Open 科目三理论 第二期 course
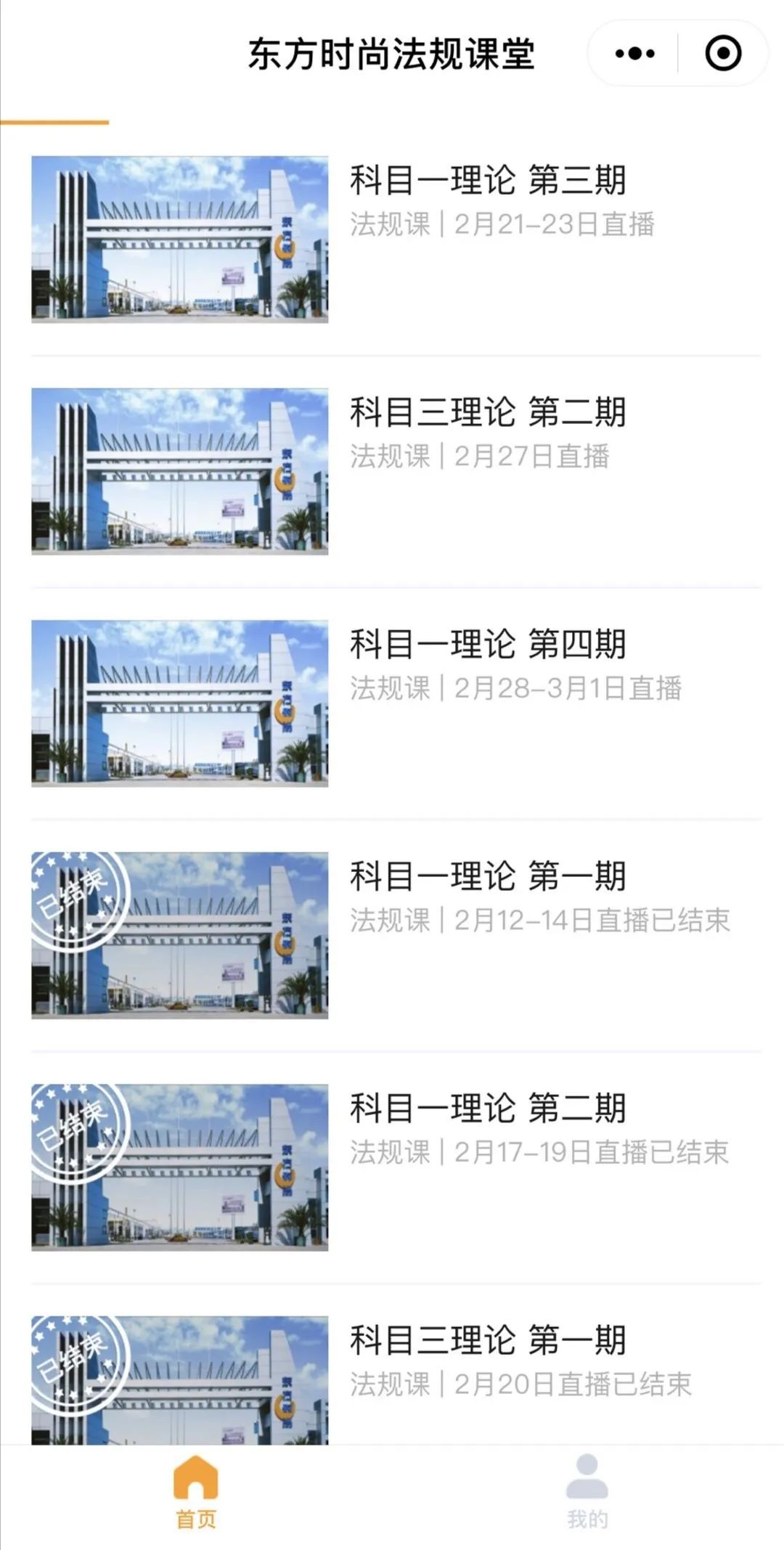 [488, 412]
